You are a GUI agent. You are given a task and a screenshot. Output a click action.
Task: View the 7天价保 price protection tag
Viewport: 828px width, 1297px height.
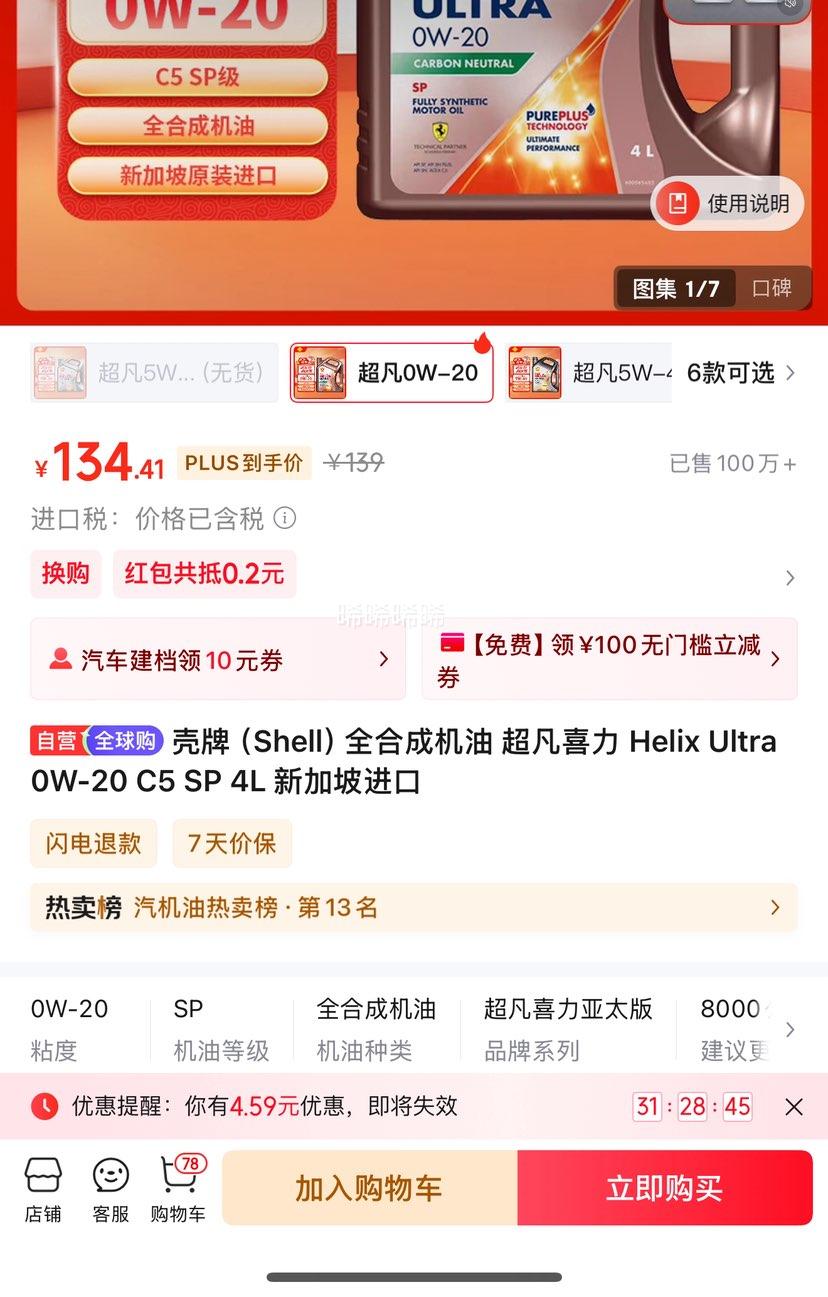(x=232, y=842)
